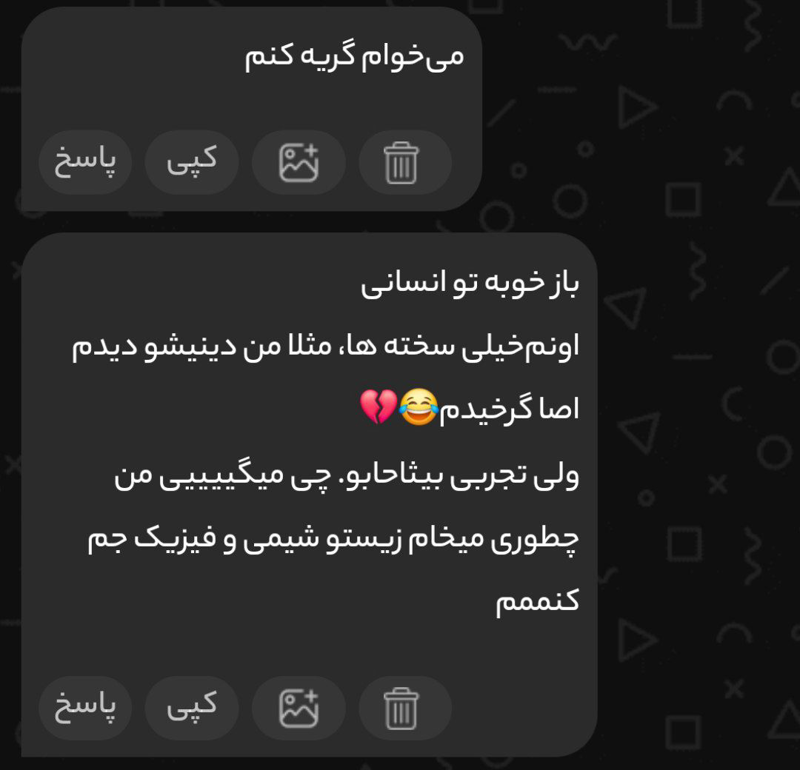Reply to the 'باز خوبه تو انسانی' message

point(86,708)
